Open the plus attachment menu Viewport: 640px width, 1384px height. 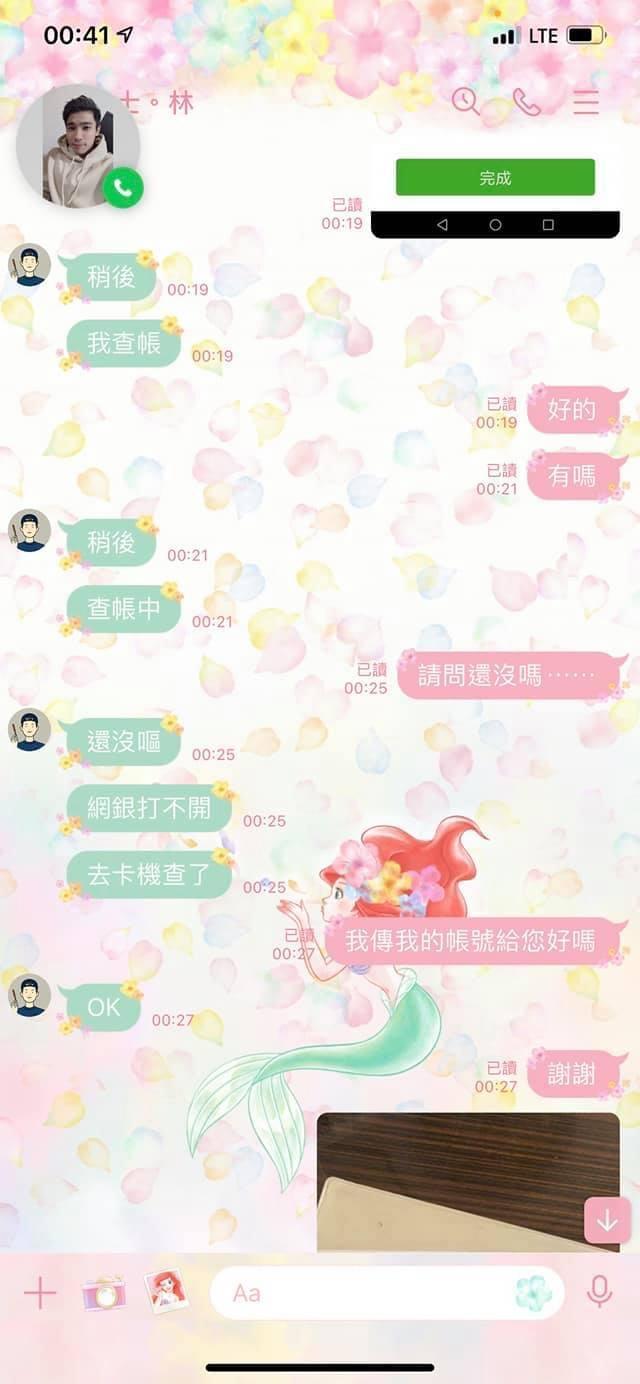coord(40,1293)
